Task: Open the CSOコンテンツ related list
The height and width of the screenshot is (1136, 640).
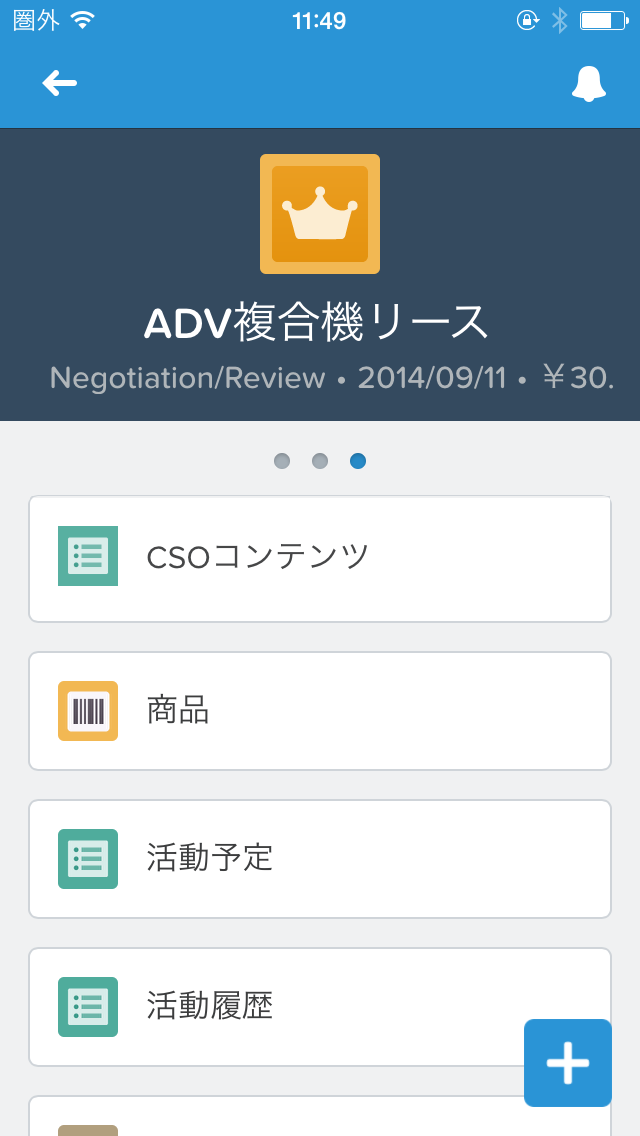Action: pyautogui.click(x=320, y=559)
